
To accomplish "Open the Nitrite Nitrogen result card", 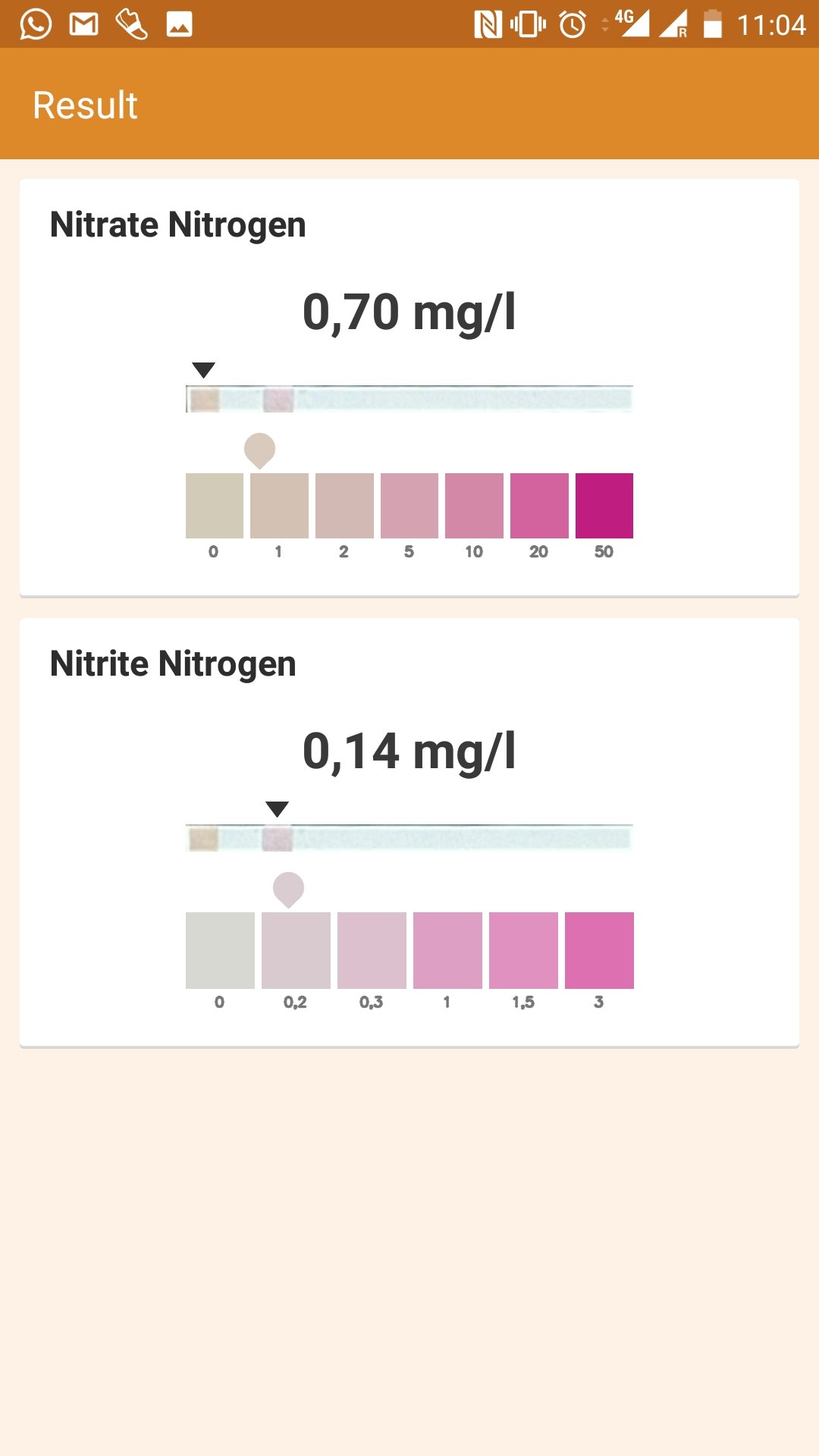I will pos(409,832).
